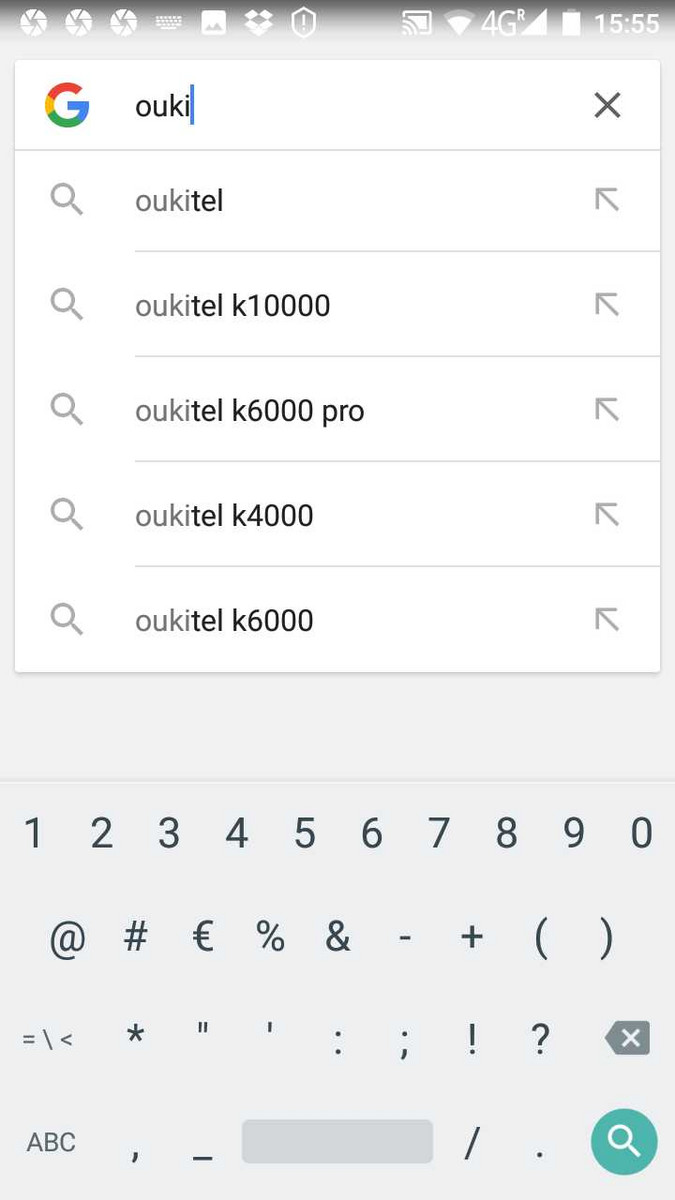Delete a character with the backspace key

point(628,1039)
